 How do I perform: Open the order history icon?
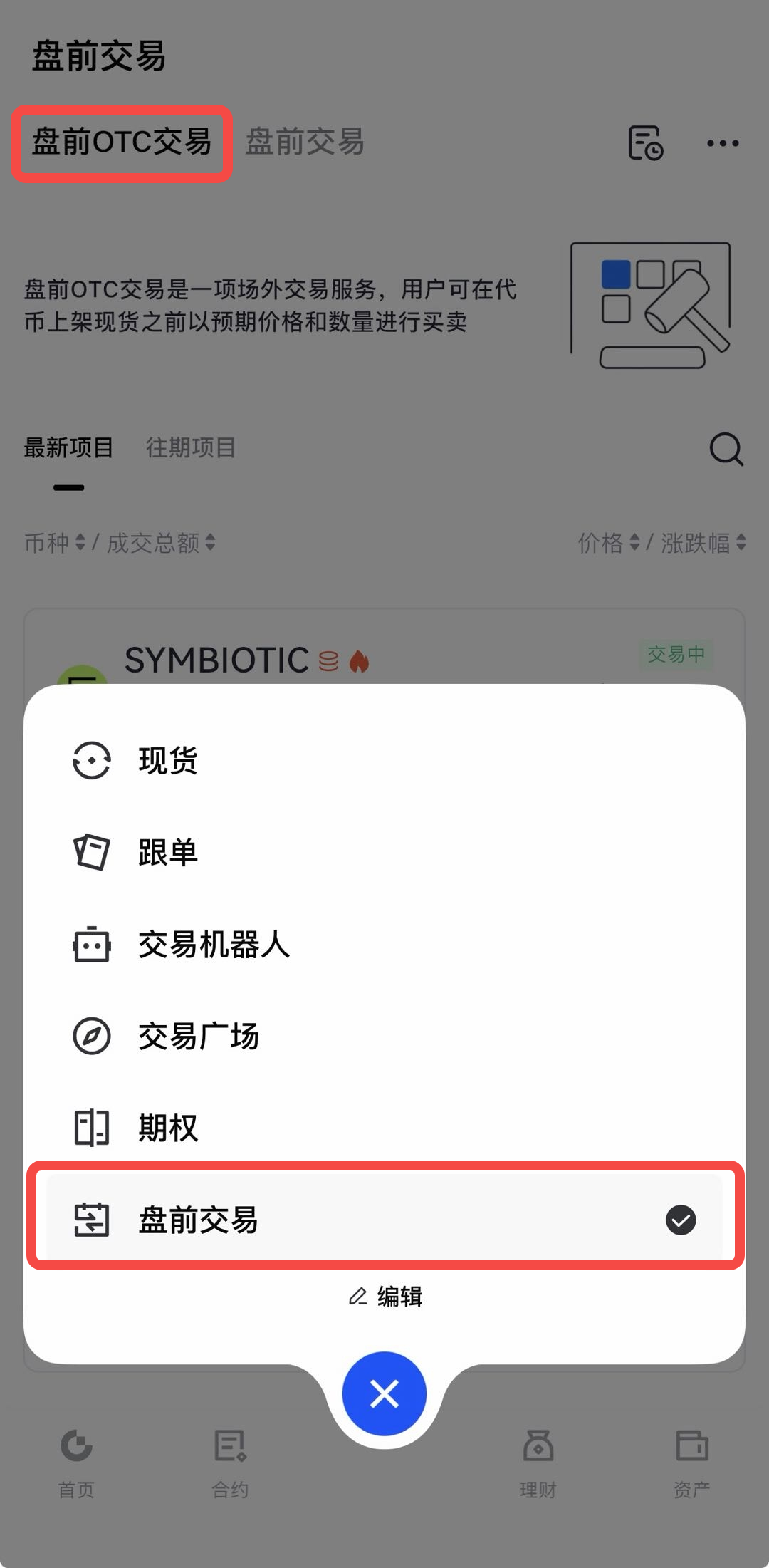(x=645, y=143)
